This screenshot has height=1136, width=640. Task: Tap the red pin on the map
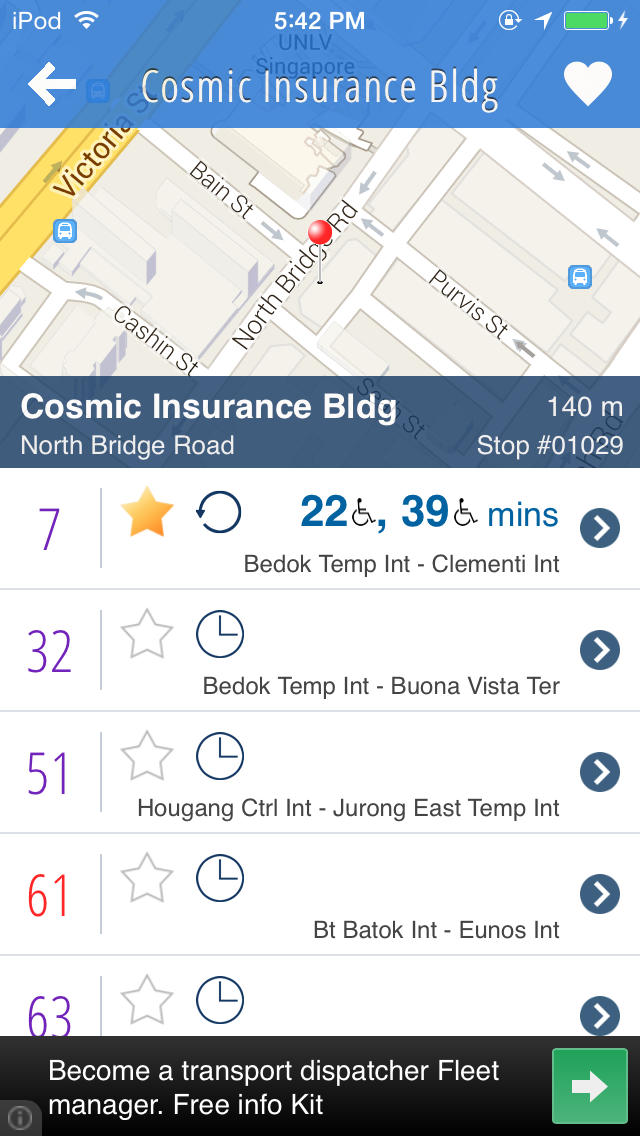tap(320, 233)
